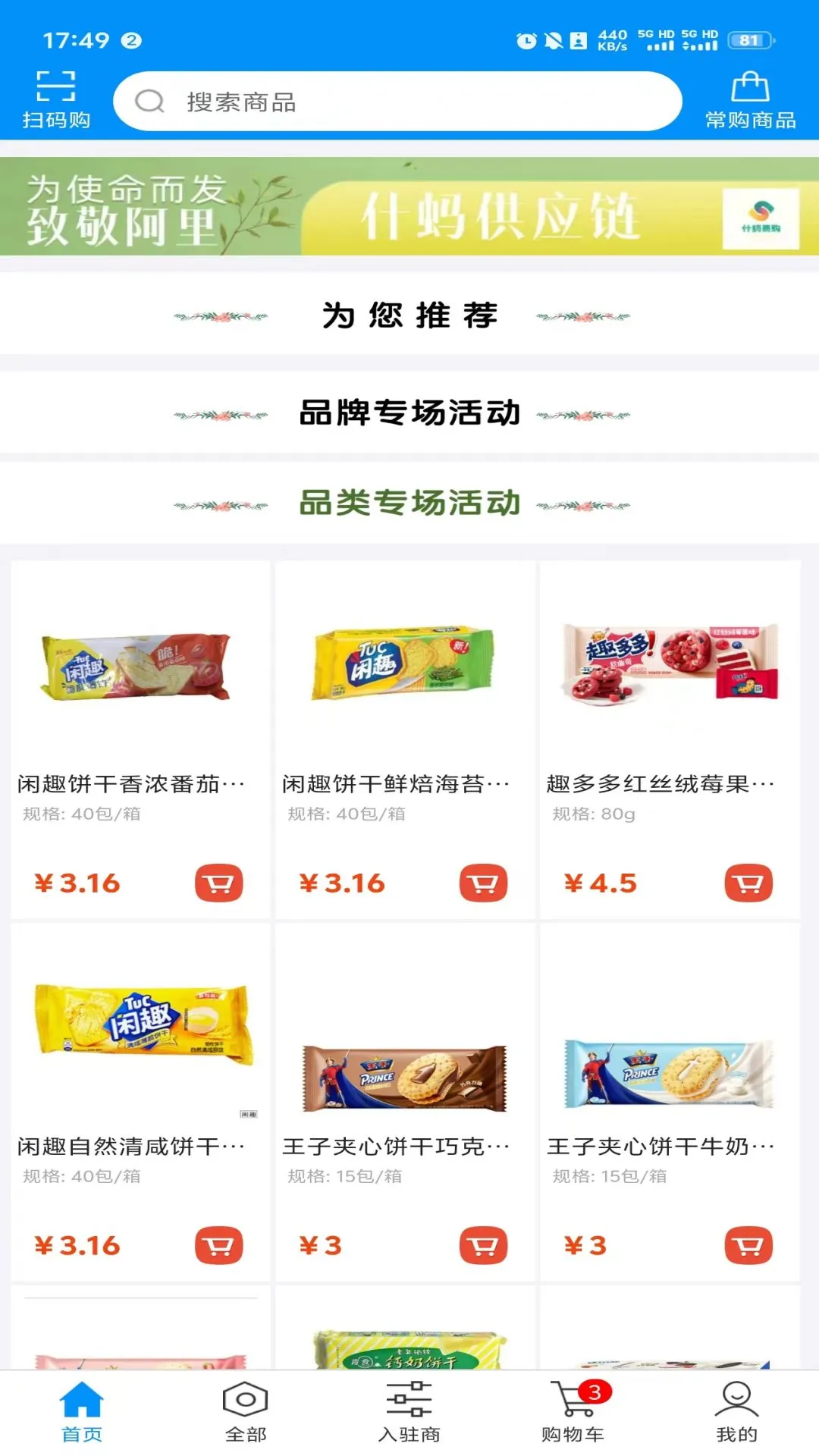Image resolution: width=819 pixels, height=1456 pixels.
Task: Add 王子夹心饼干牛奶 to cart
Action: coord(748,1245)
